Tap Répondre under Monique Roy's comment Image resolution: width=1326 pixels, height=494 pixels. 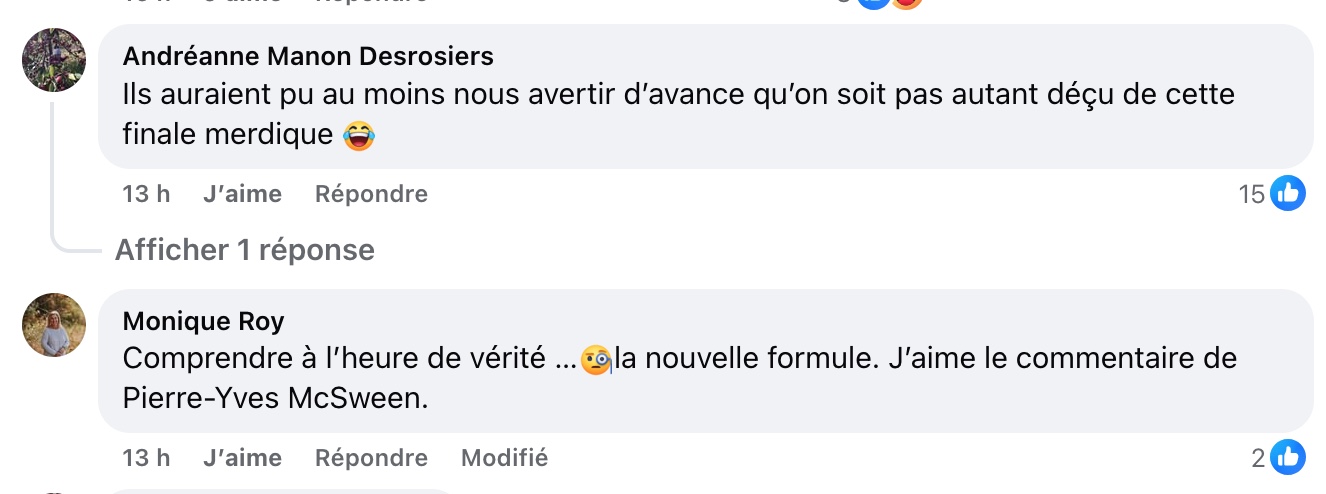tap(371, 458)
